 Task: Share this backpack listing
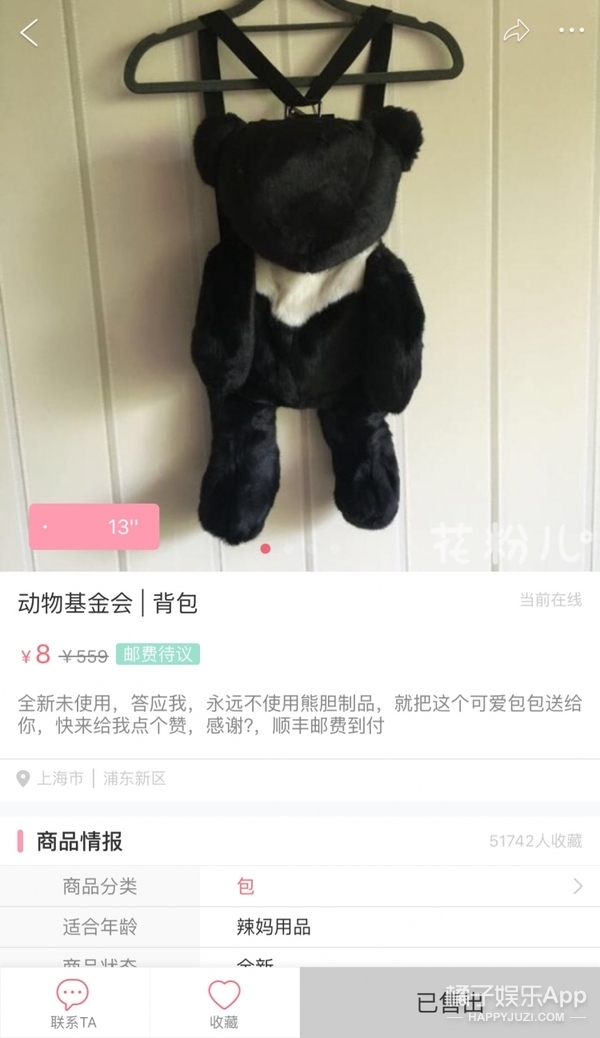516,32
